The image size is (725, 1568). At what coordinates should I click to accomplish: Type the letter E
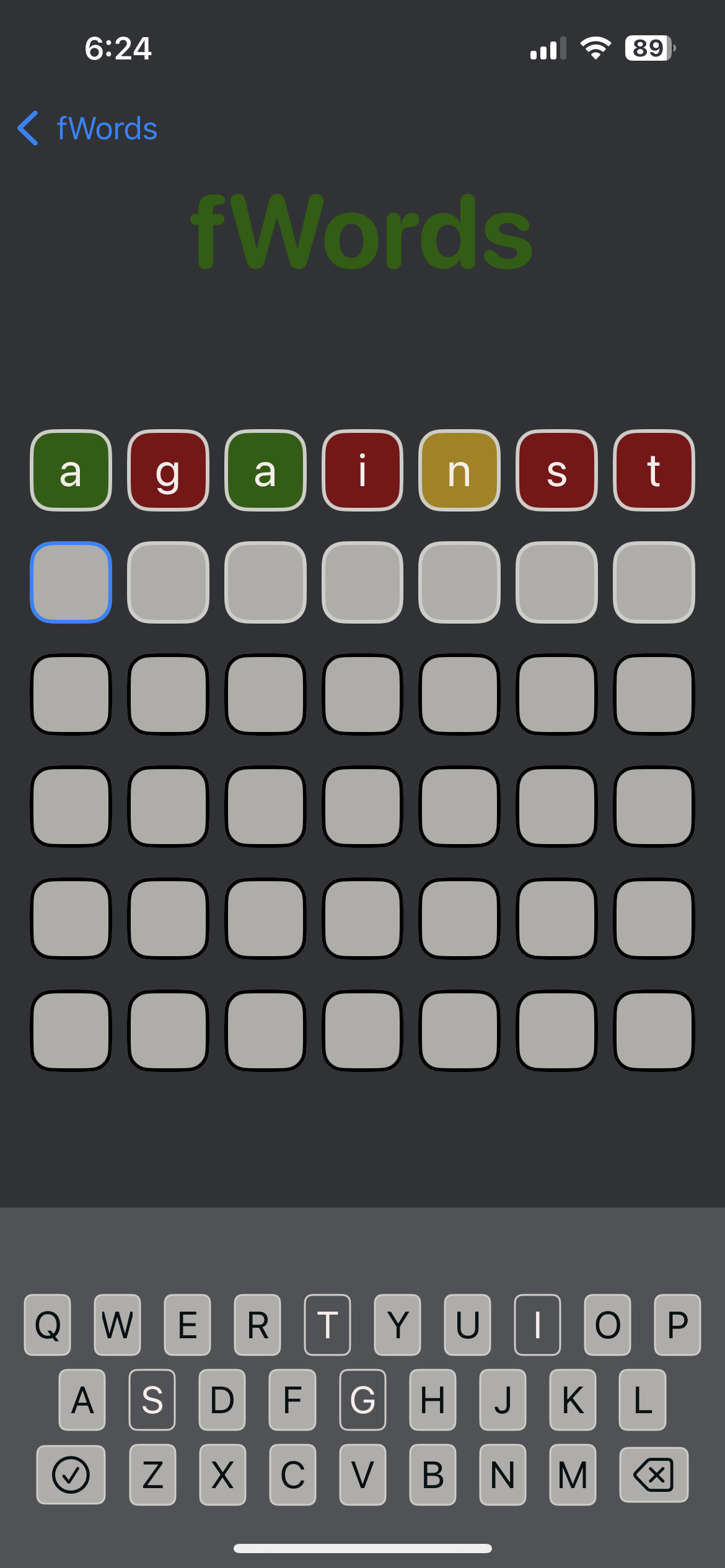pyautogui.click(x=188, y=1325)
